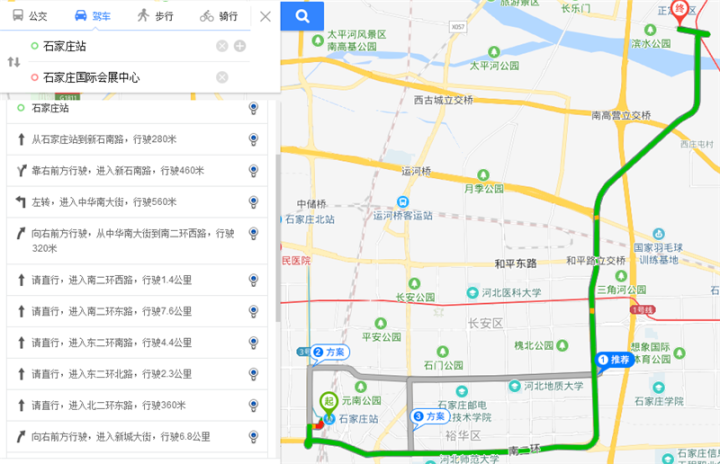The image size is (720, 464).
Task: Open step 请直行 进入南二环东路 7.6公里
Action: tap(130, 311)
